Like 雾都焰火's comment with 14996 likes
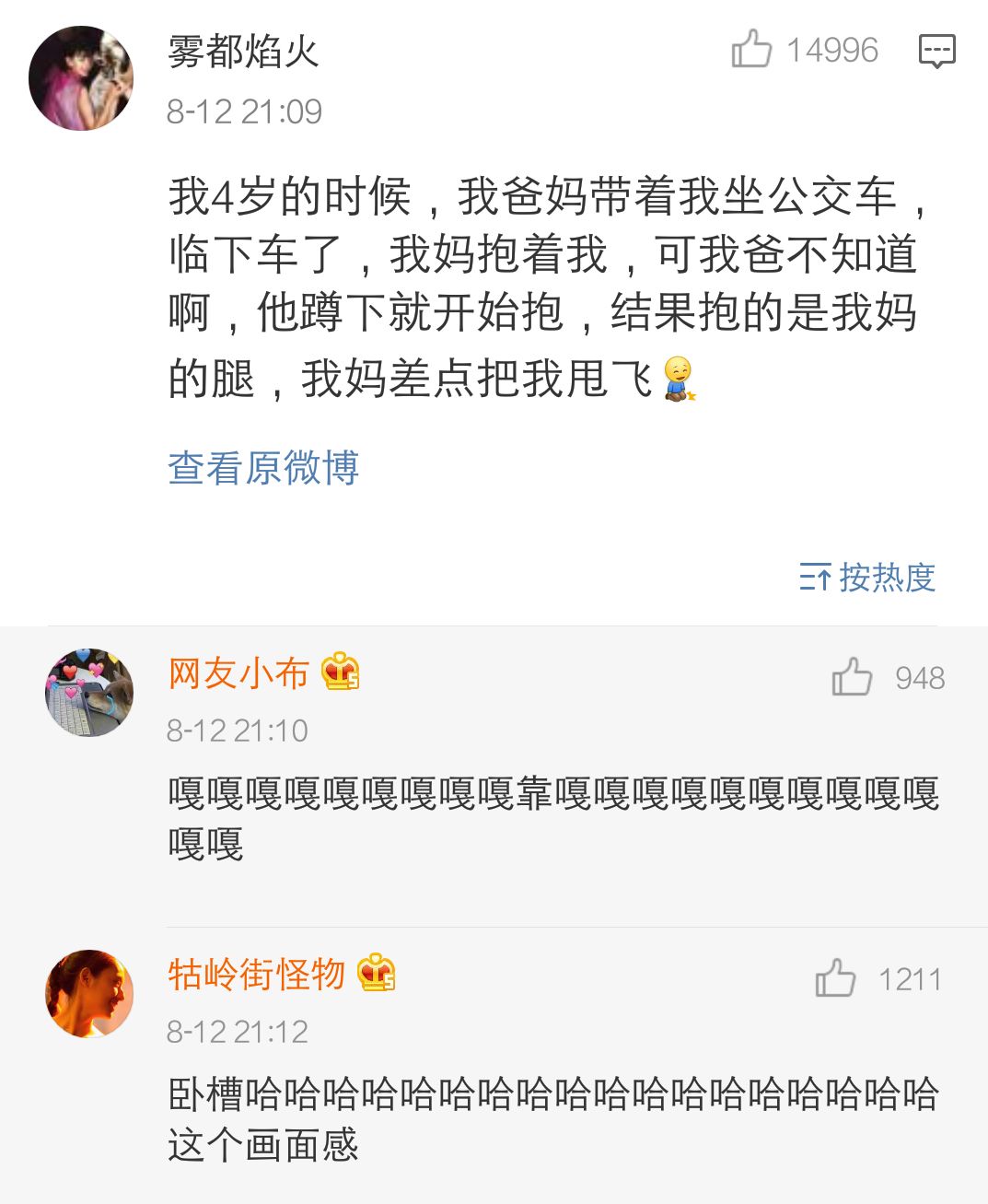 pos(752,50)
